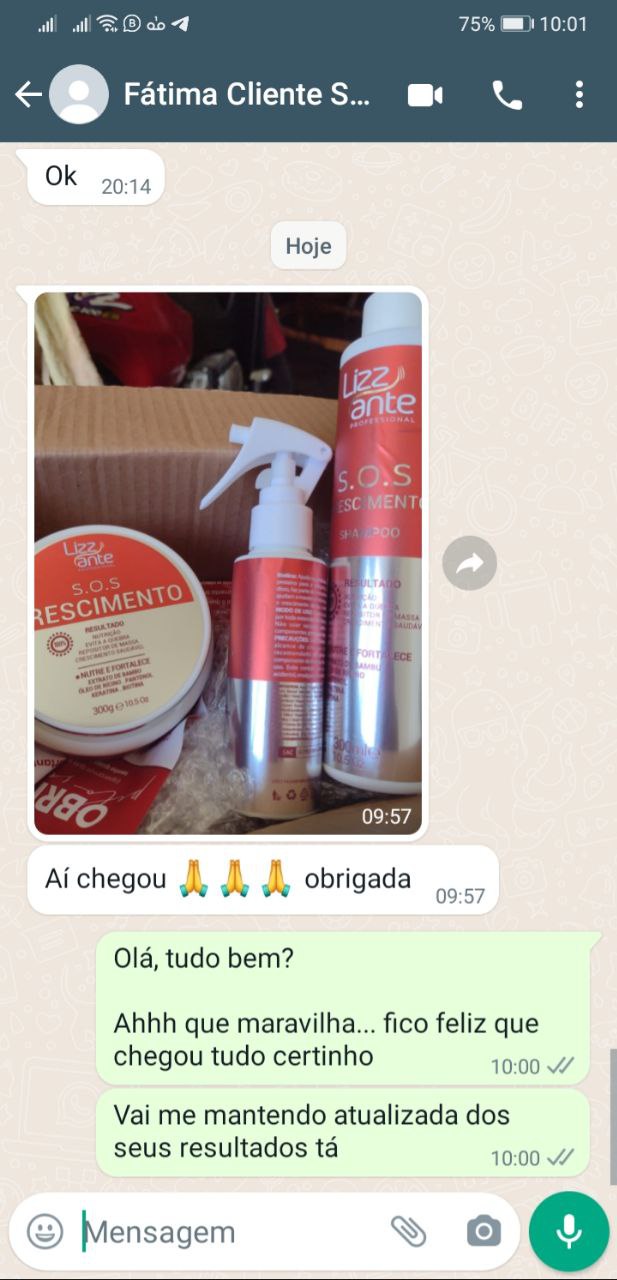
Task: Open the overflow menu
Action: pyautogui.click(x=579, y=95)
